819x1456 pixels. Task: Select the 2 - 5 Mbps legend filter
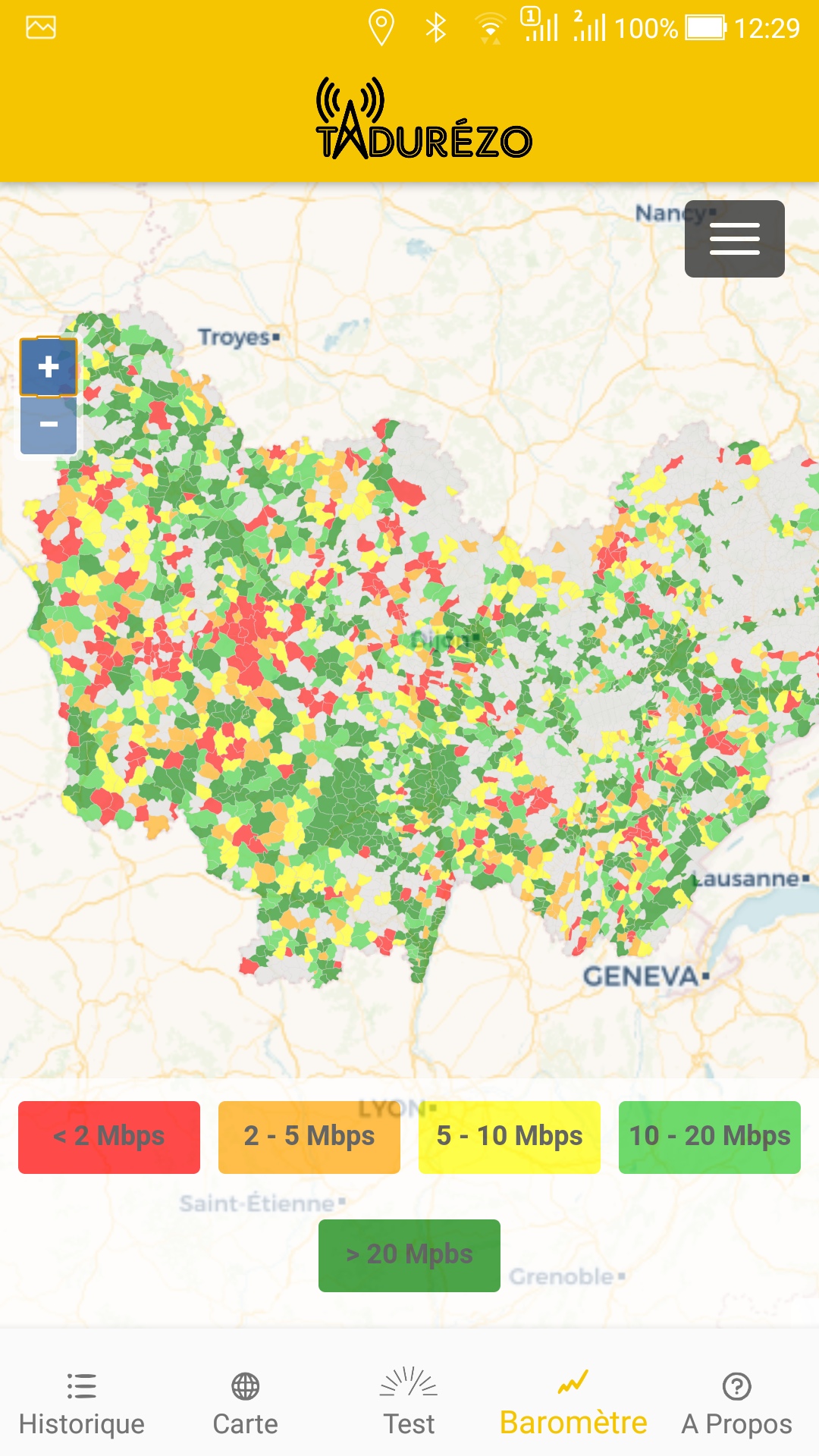click(x=309, y=1137)
